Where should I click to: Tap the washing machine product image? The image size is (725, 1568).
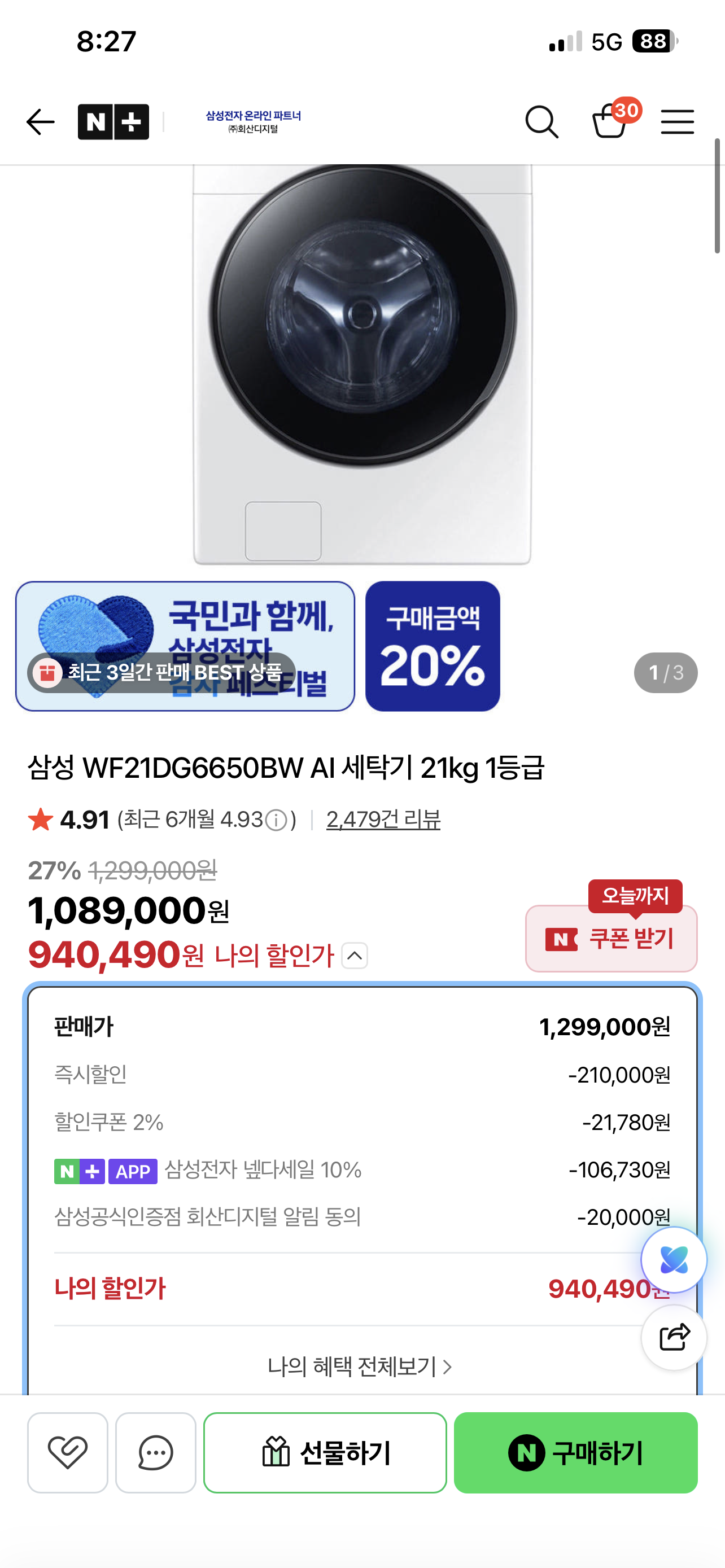(362, 364)
